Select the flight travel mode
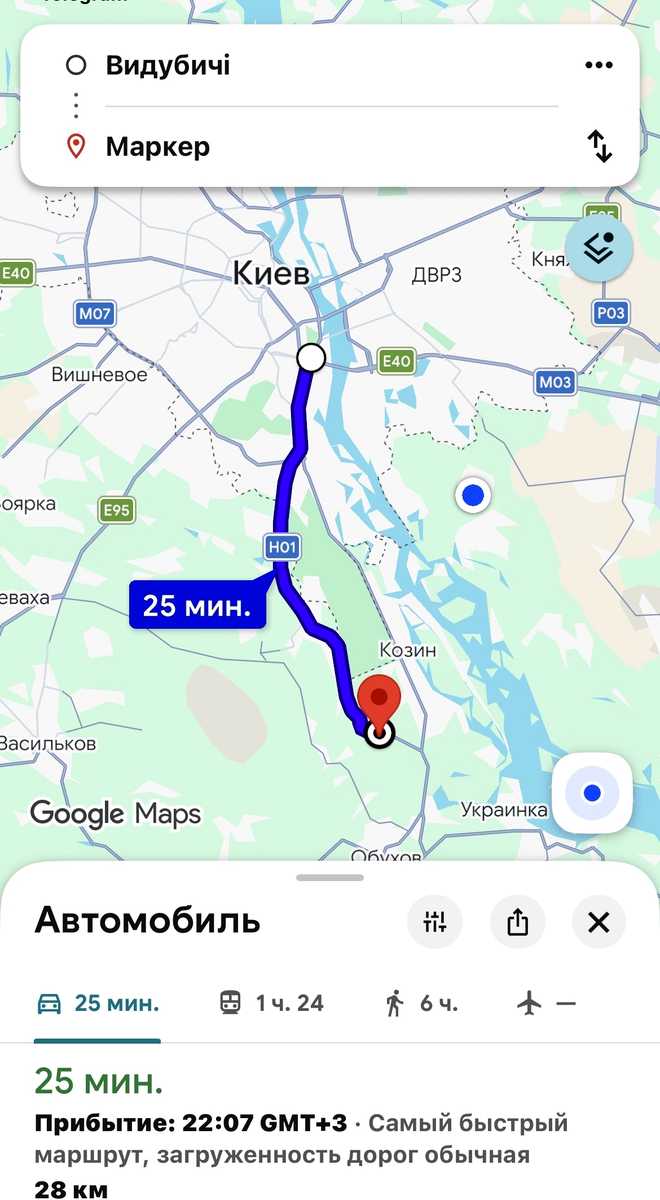The width and height of the screenshot is (660, 1200). pyautogui.click(x=547, y=1003)
